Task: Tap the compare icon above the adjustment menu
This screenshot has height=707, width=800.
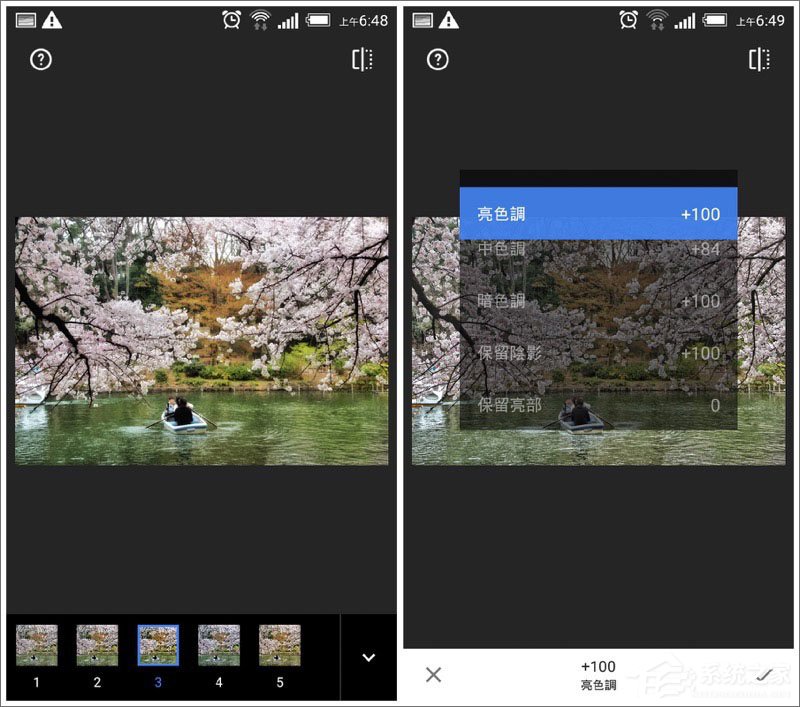Action: click(760, 60)
